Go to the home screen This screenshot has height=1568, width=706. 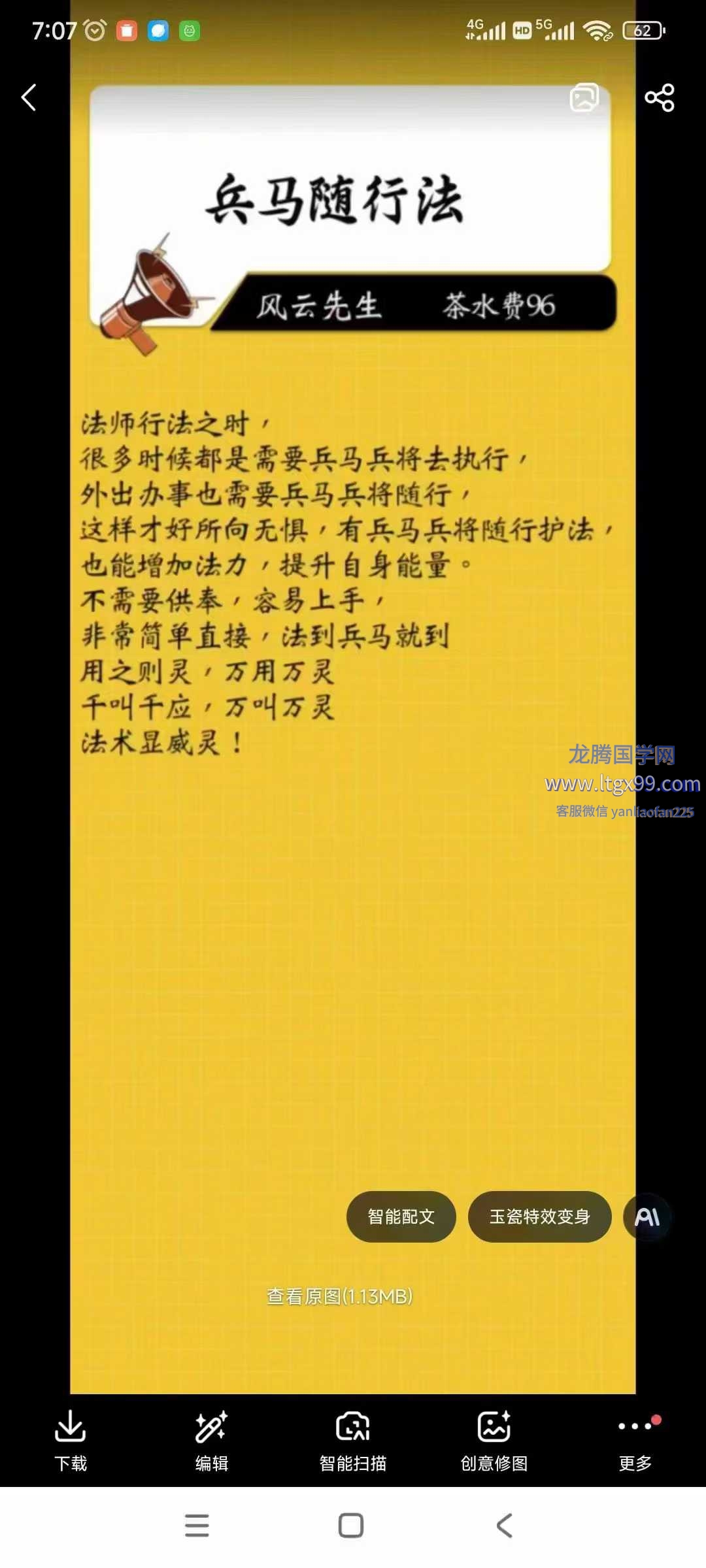pyautogui.click(x=351, y=1526)
